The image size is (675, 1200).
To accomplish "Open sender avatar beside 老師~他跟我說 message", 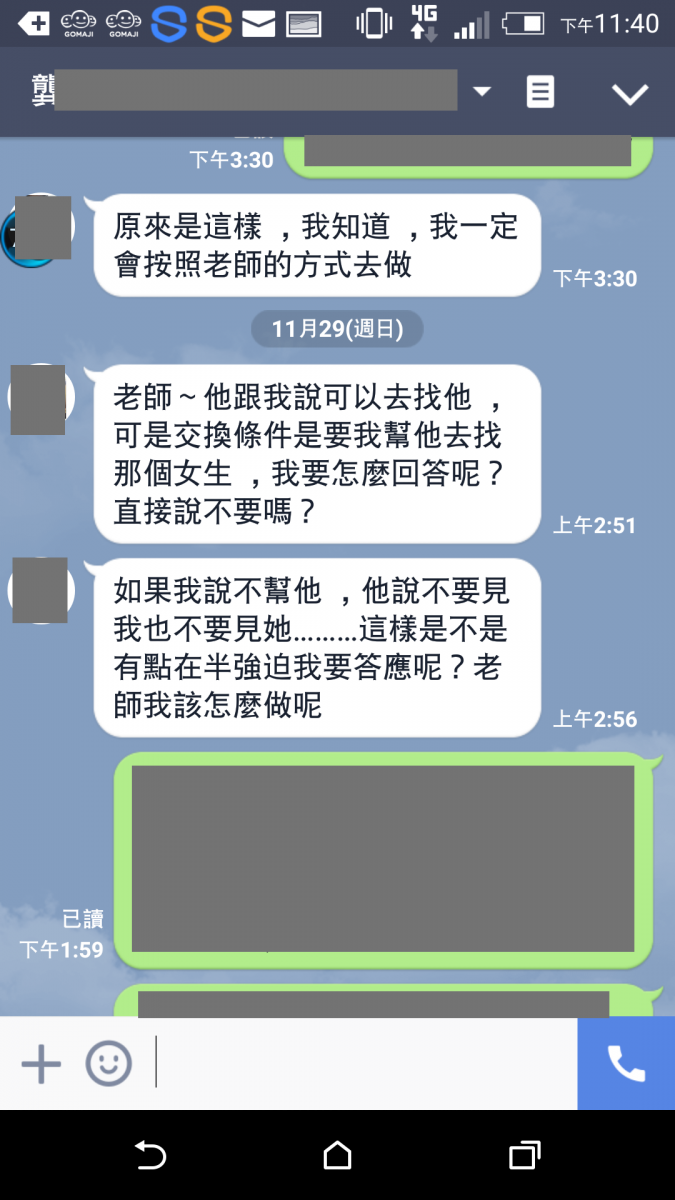I will pos(38,399).
